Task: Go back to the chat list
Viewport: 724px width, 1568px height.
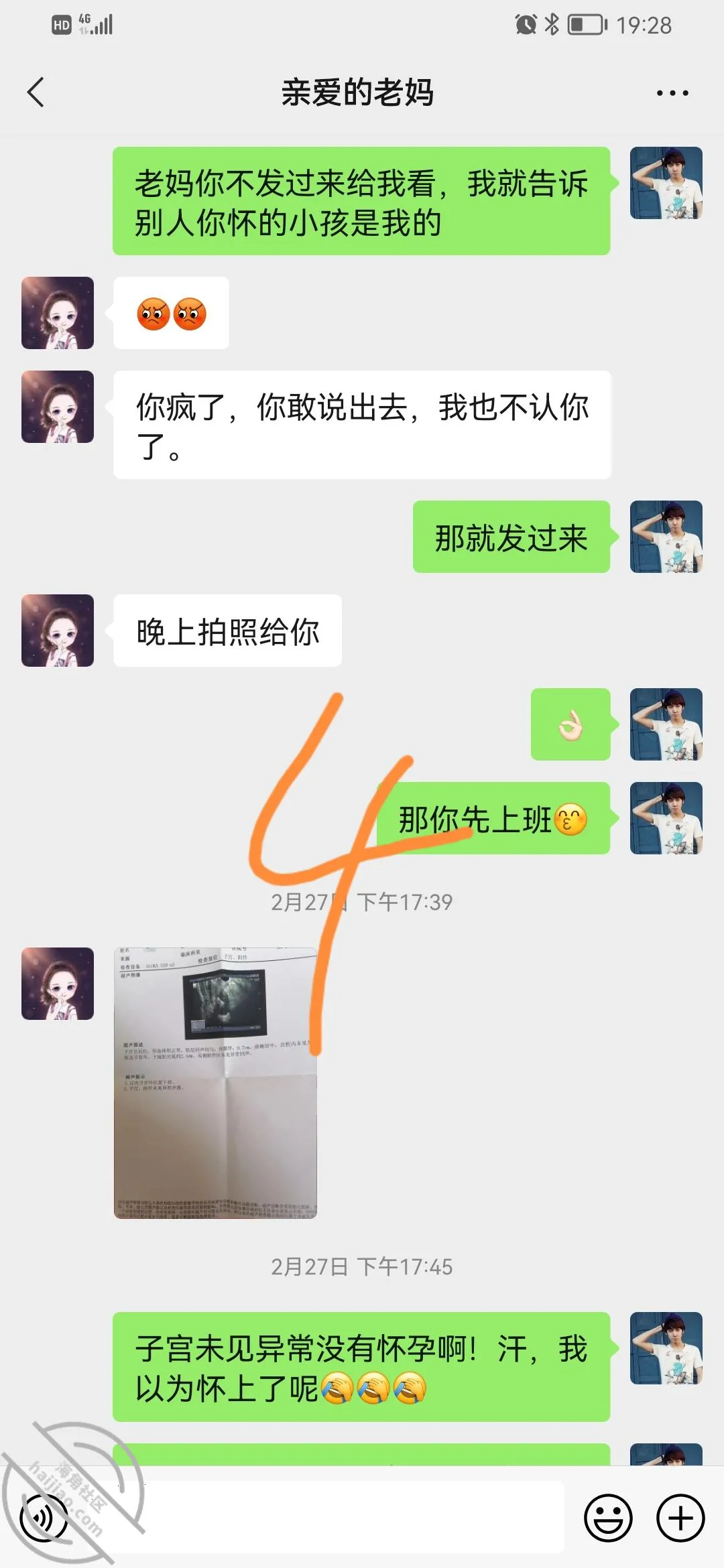Action: [x=36, y=92]
